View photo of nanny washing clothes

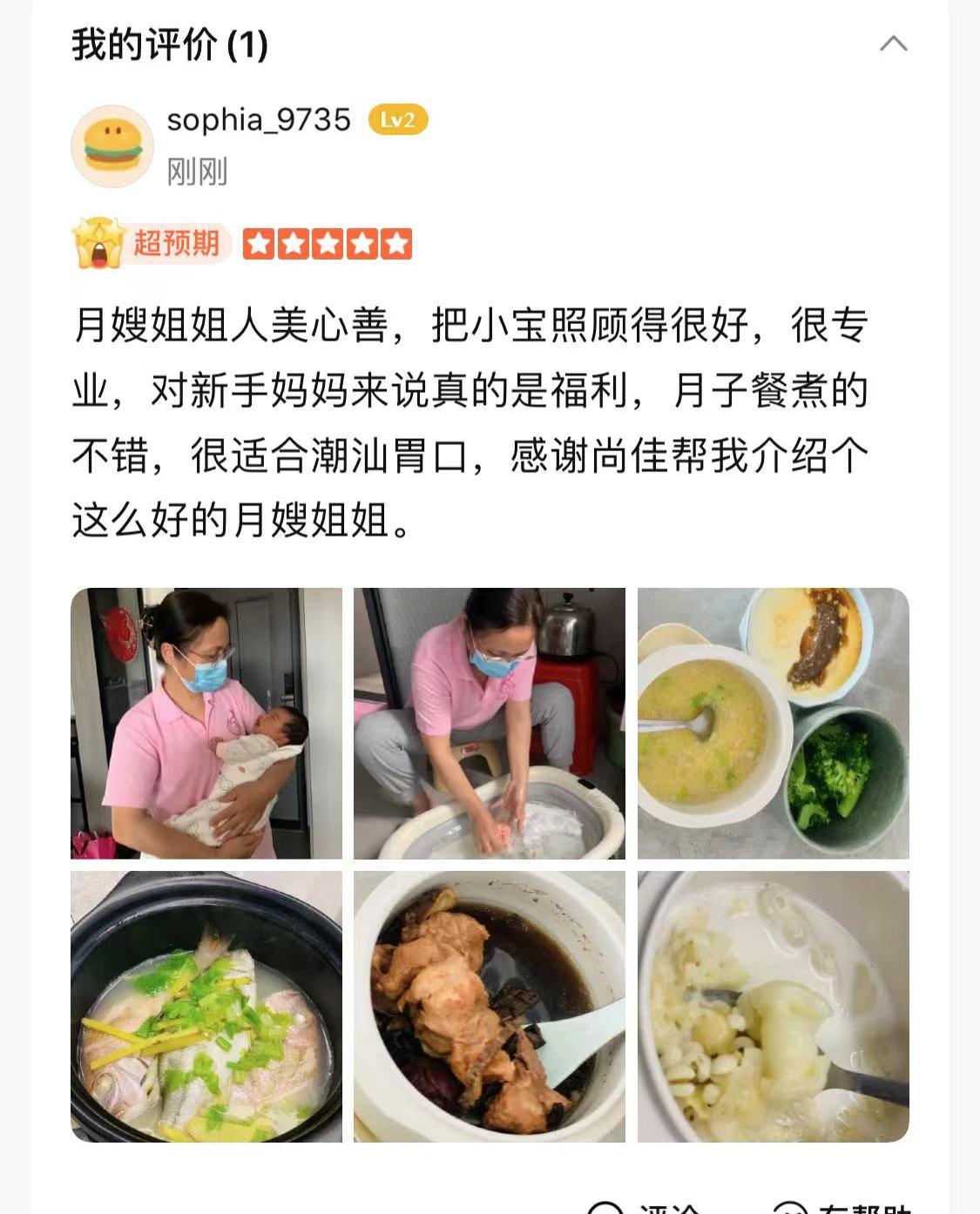(x=489, y=723)
